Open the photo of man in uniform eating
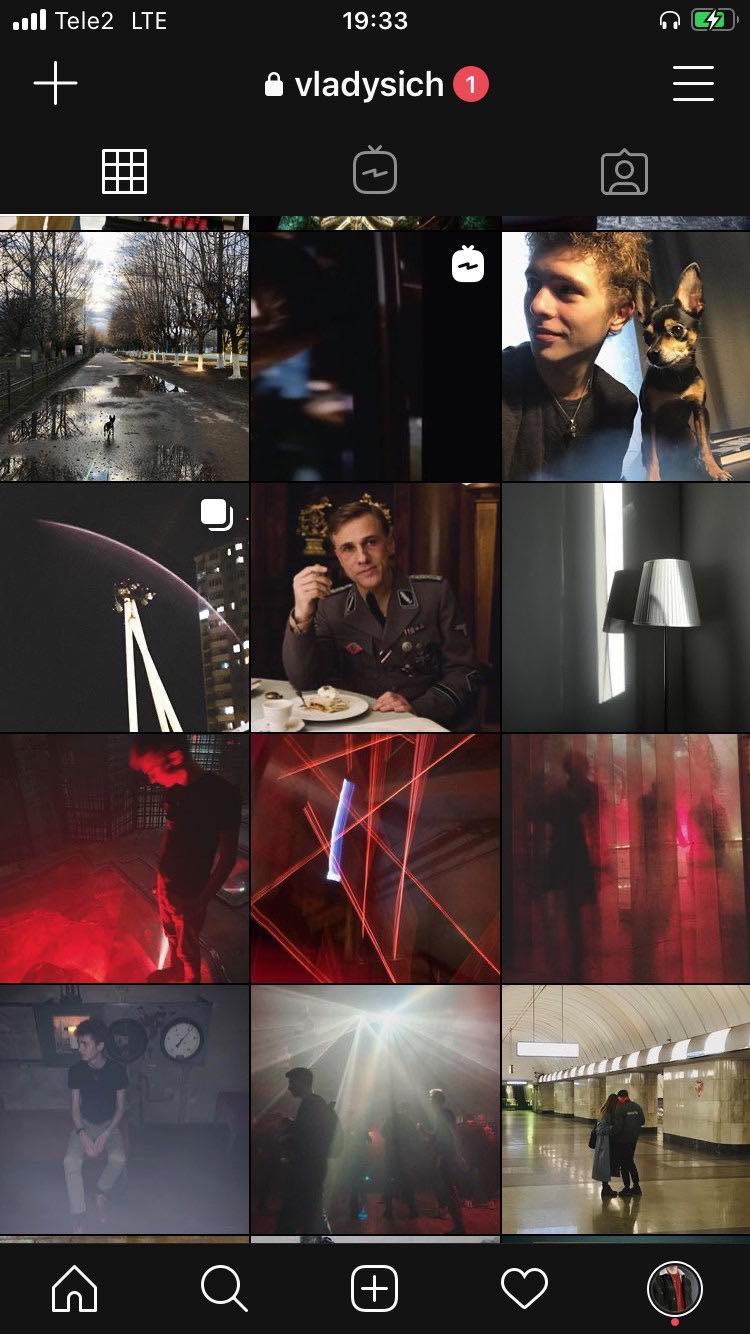 point(375,608)
